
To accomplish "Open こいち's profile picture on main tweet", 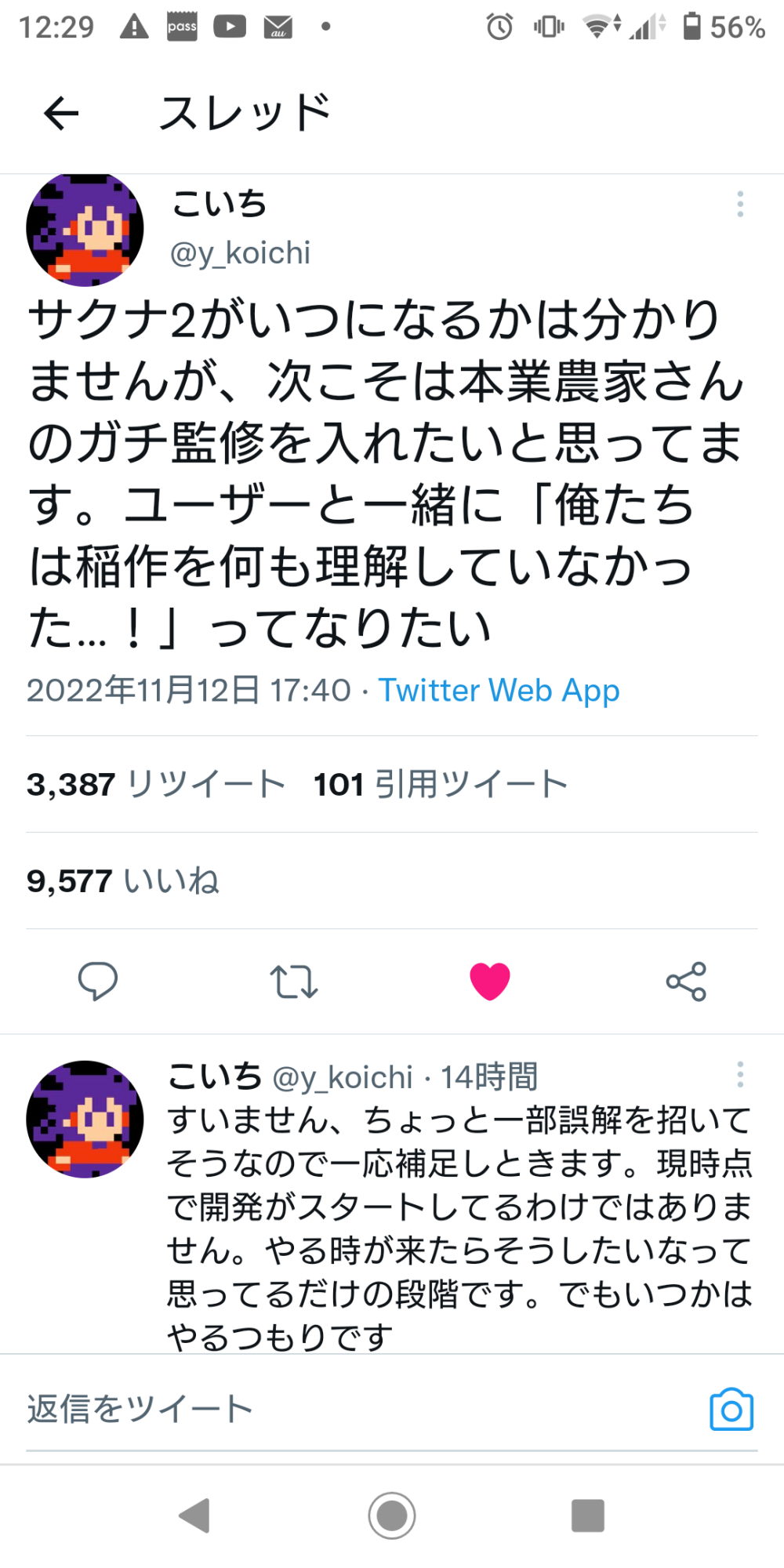I will click(85, 229).
